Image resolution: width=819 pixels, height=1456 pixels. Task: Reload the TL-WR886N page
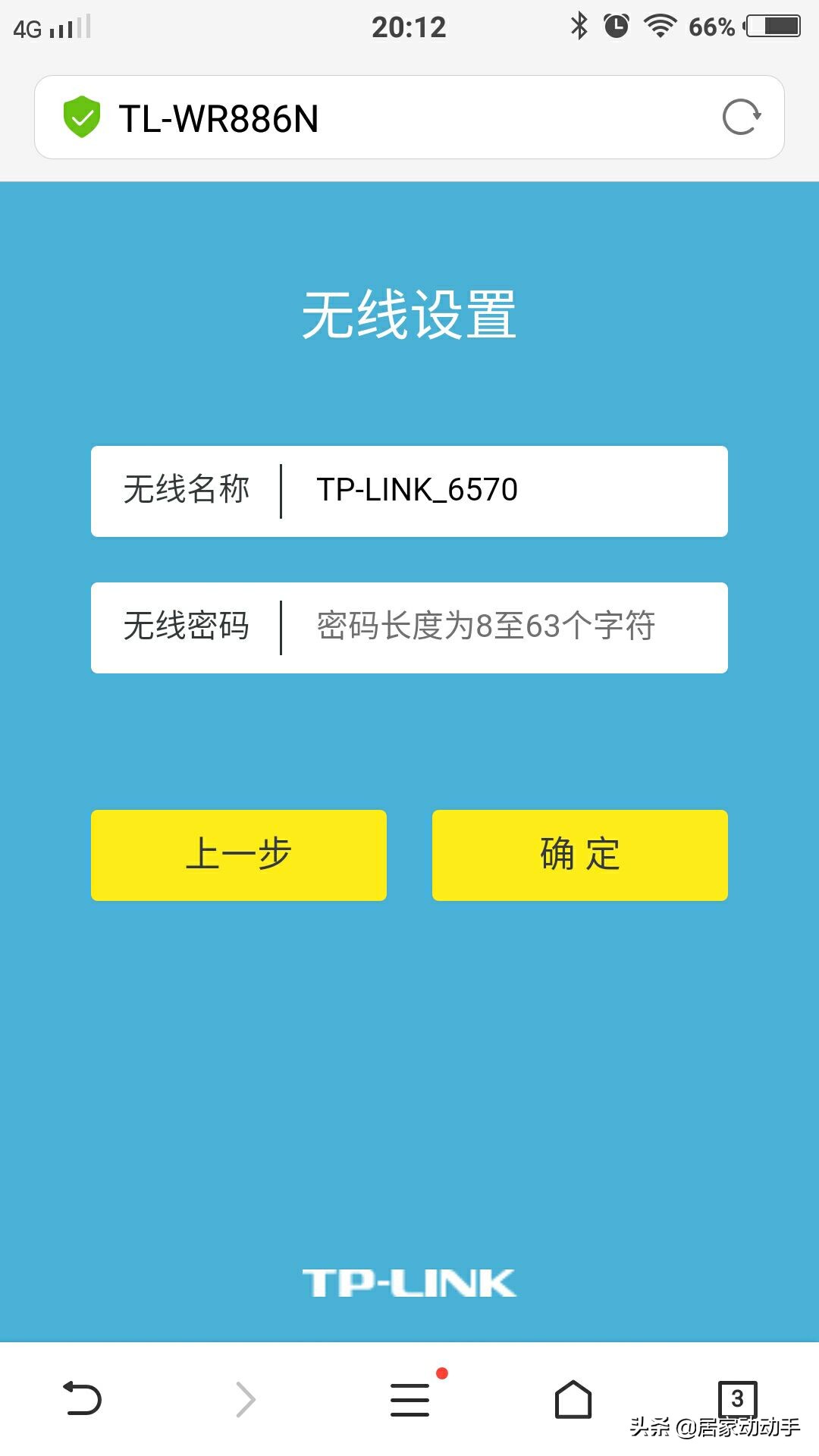tap(741, 118)
